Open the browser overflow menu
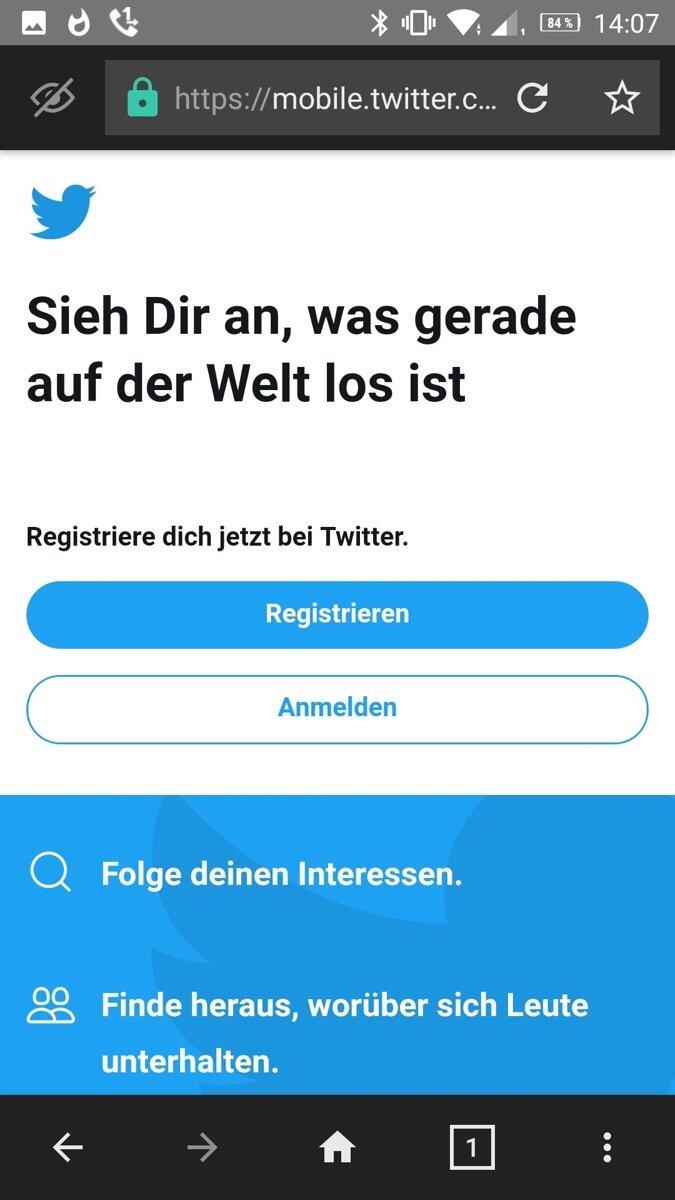 click(x=606, y=1148)
